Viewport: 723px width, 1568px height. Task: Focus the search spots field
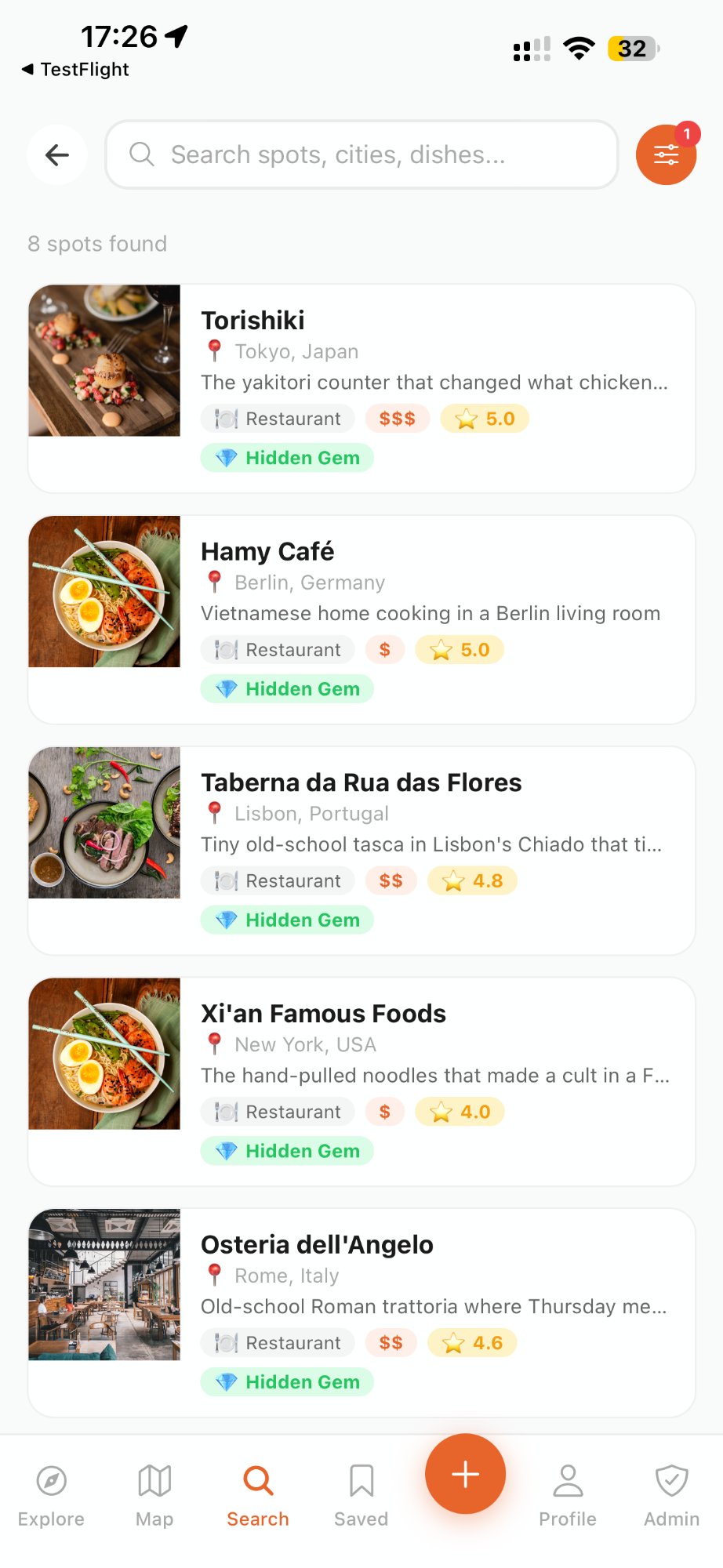[361, 155]
